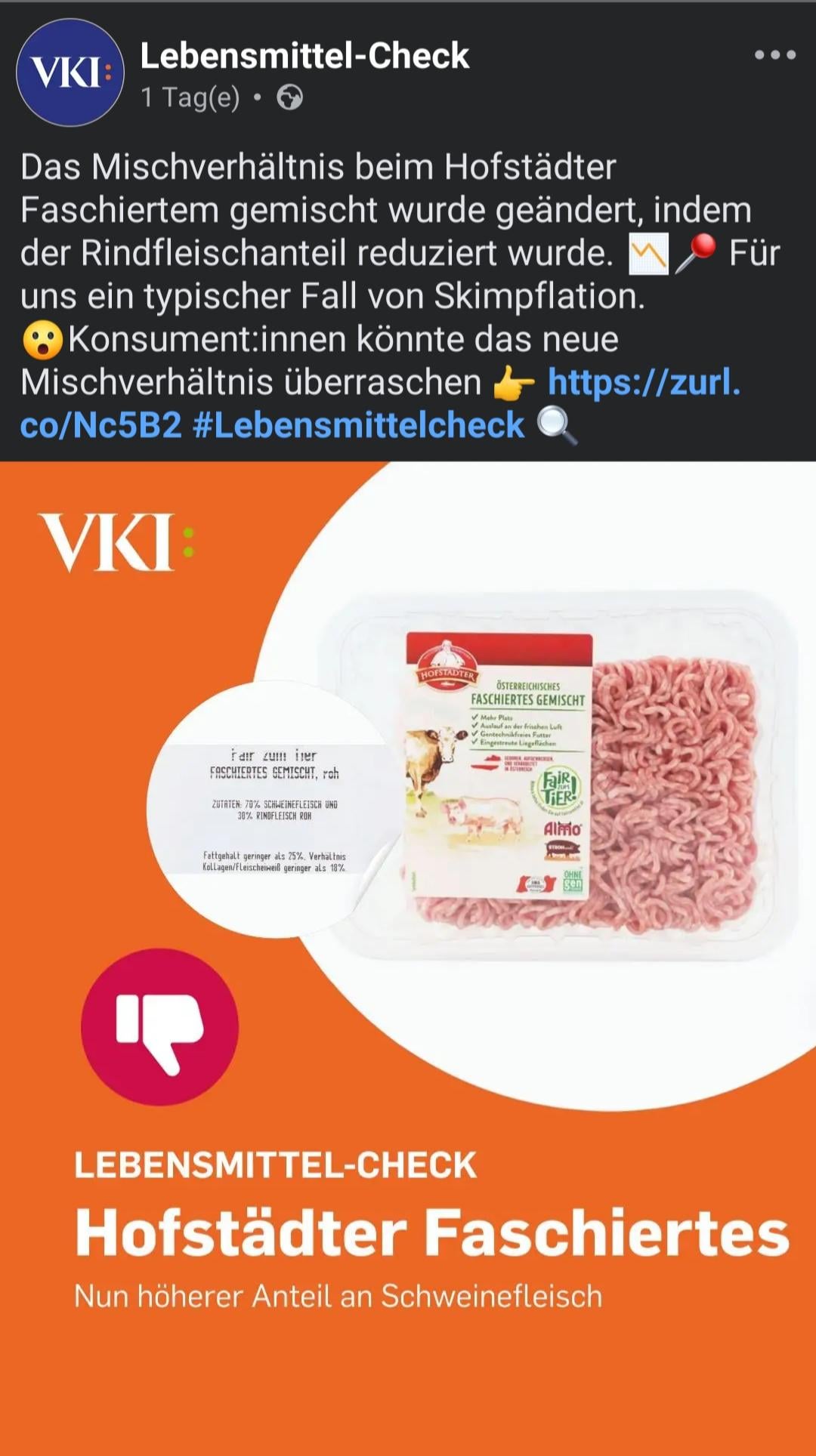
Task: Open the VKI profile picture
Action: (70, 72)
